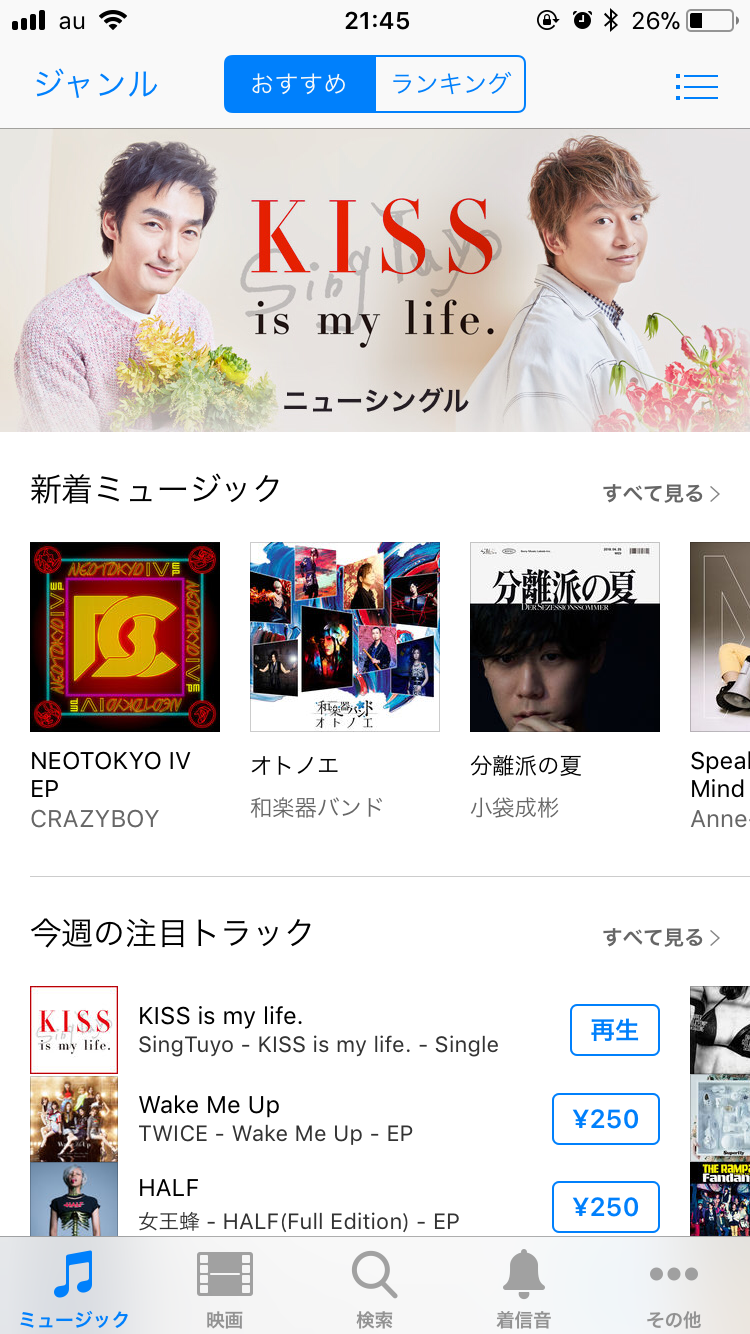The image size is (750, 1334).
Task: See all in 今週の注目トラック
Action: 660,937
